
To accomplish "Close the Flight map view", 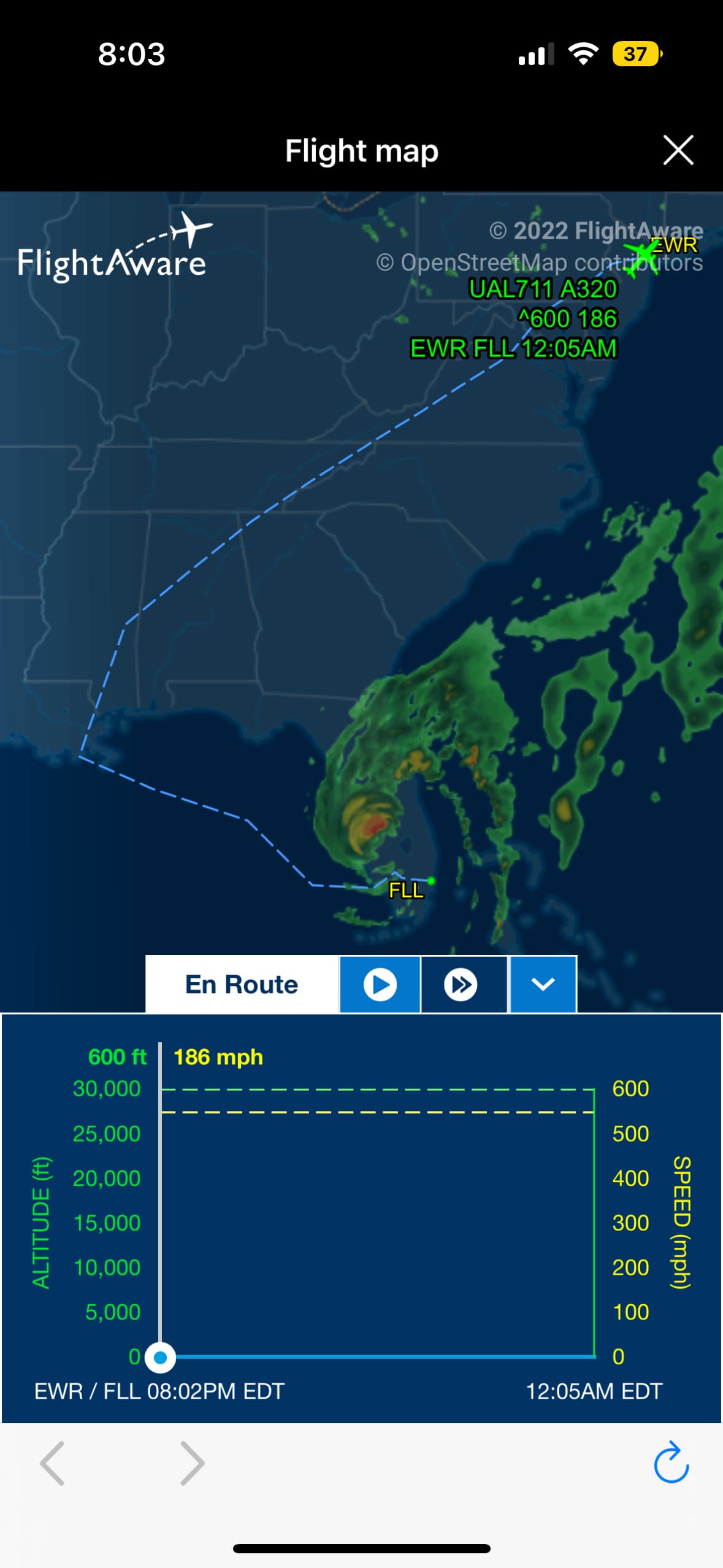I will point(678,150).
